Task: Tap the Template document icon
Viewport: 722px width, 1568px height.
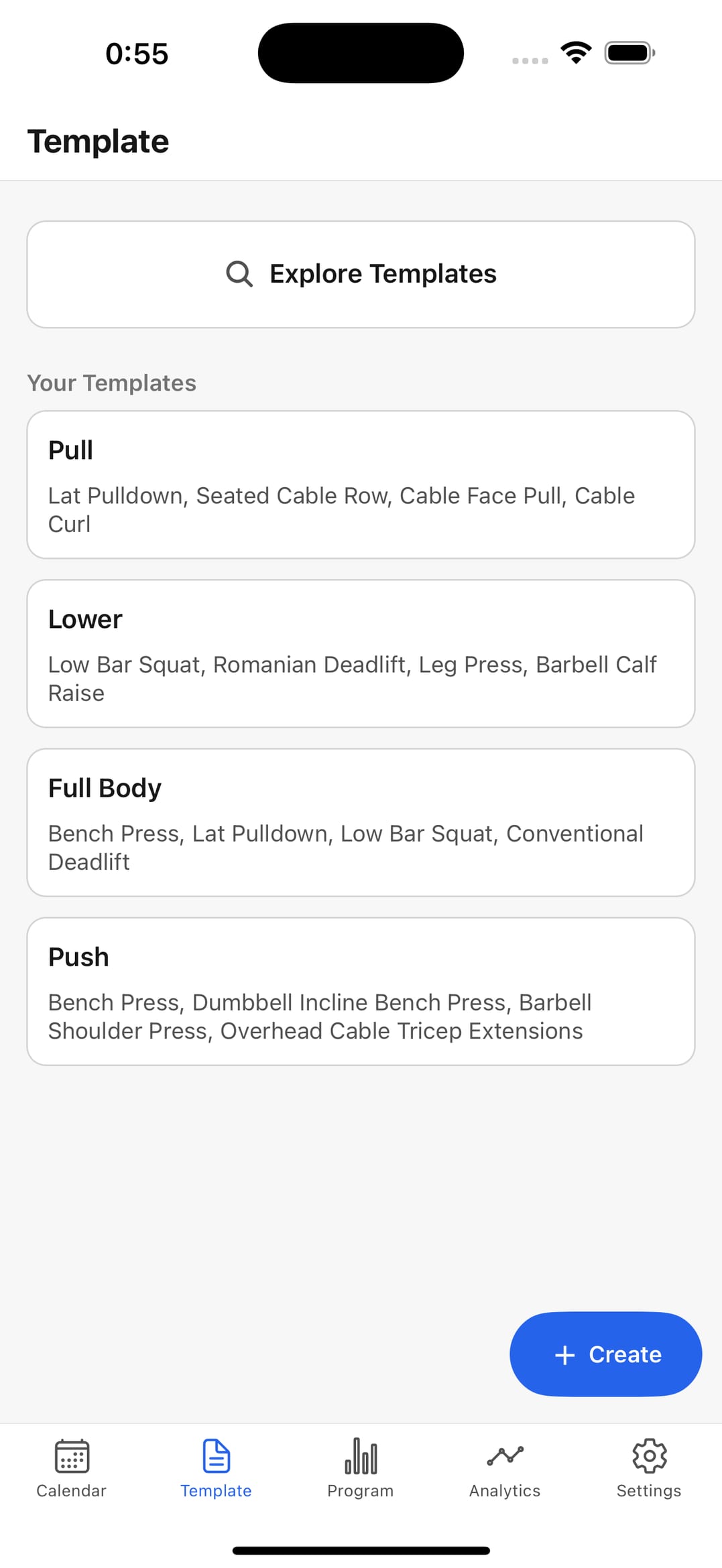Action: coord(215,1455)
